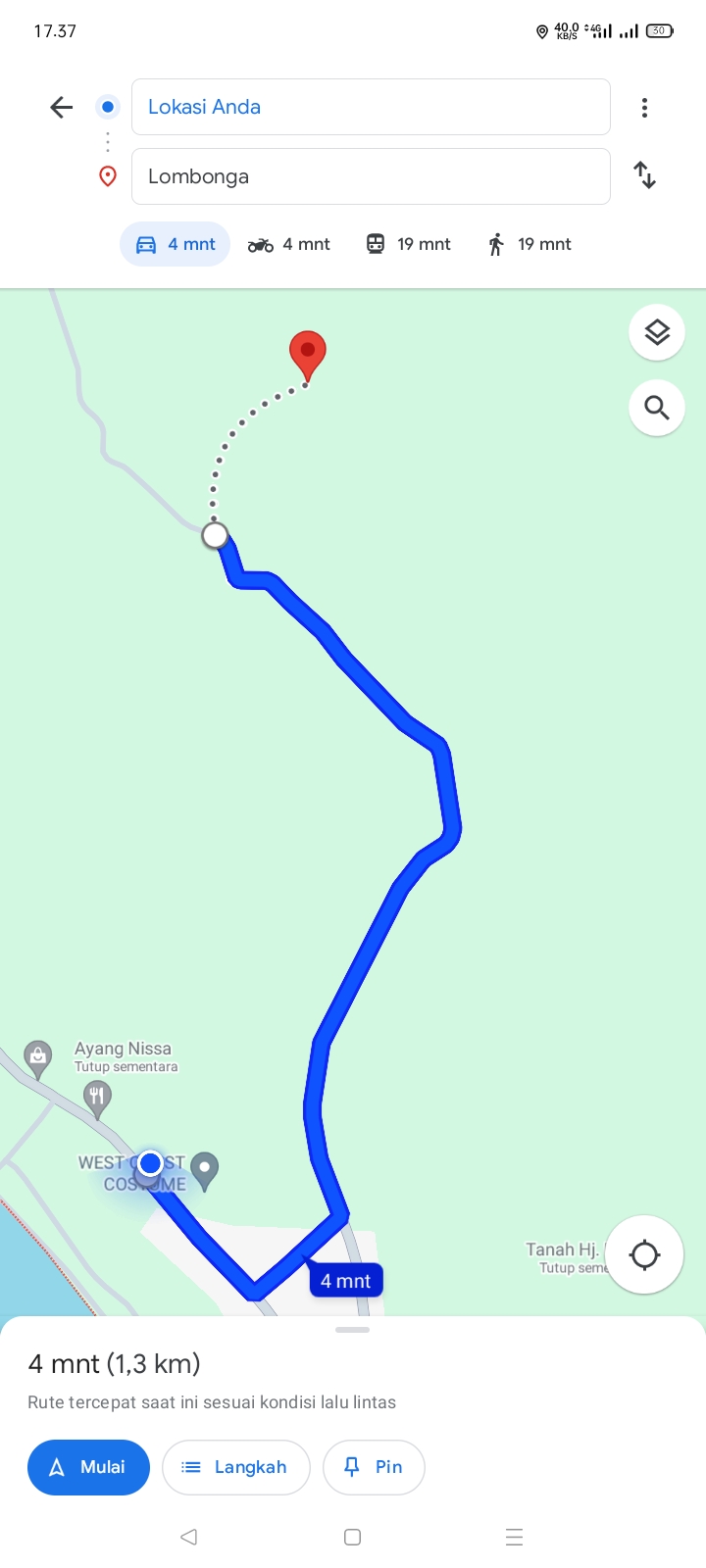This screenshot has width=706, height=1568.
Task: Expand the route details sheet handle
Action: coord(352,1330)
